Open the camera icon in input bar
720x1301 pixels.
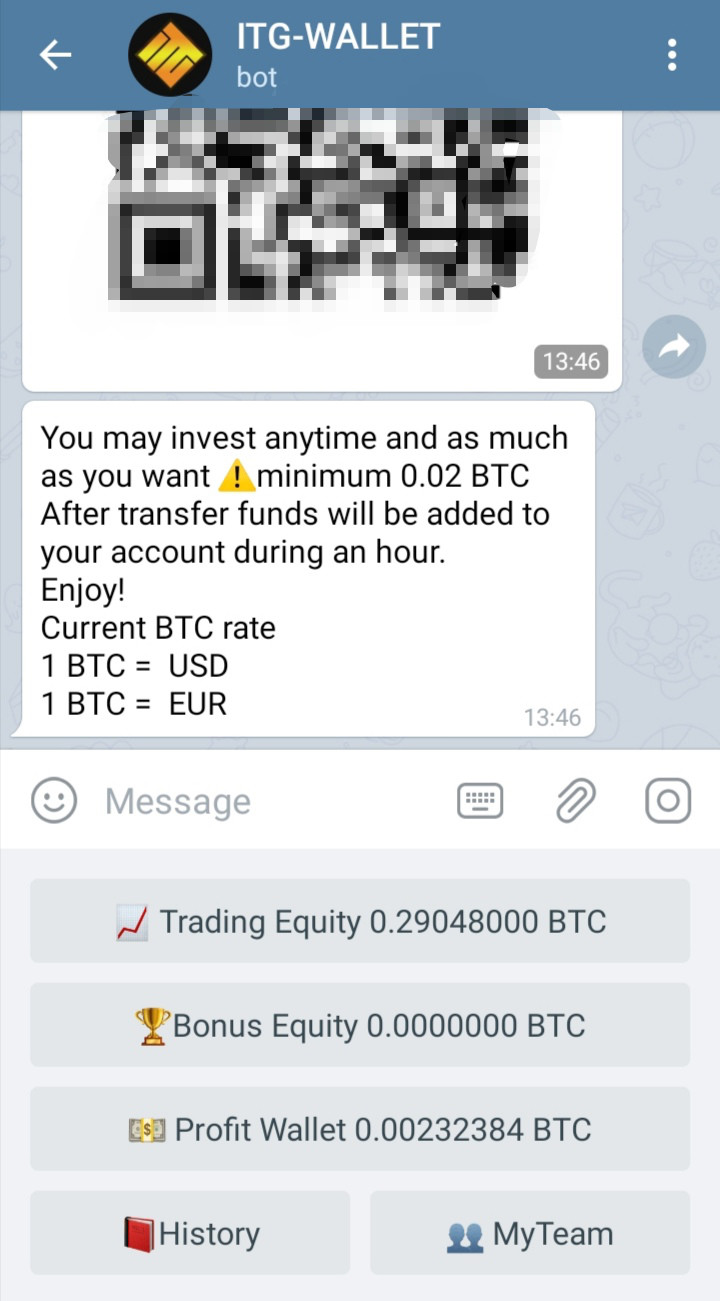coord(667,800)
